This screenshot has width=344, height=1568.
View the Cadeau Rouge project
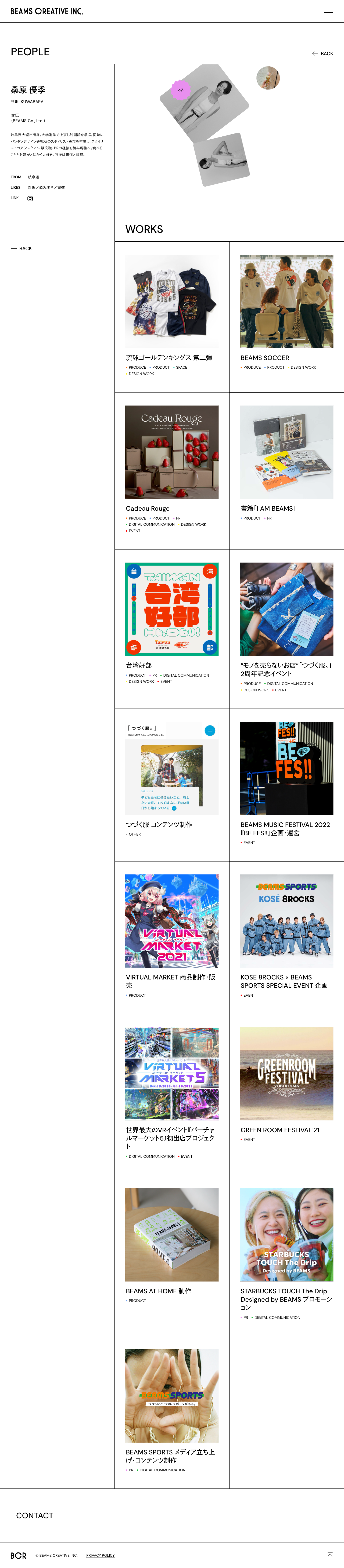point(172,452)
